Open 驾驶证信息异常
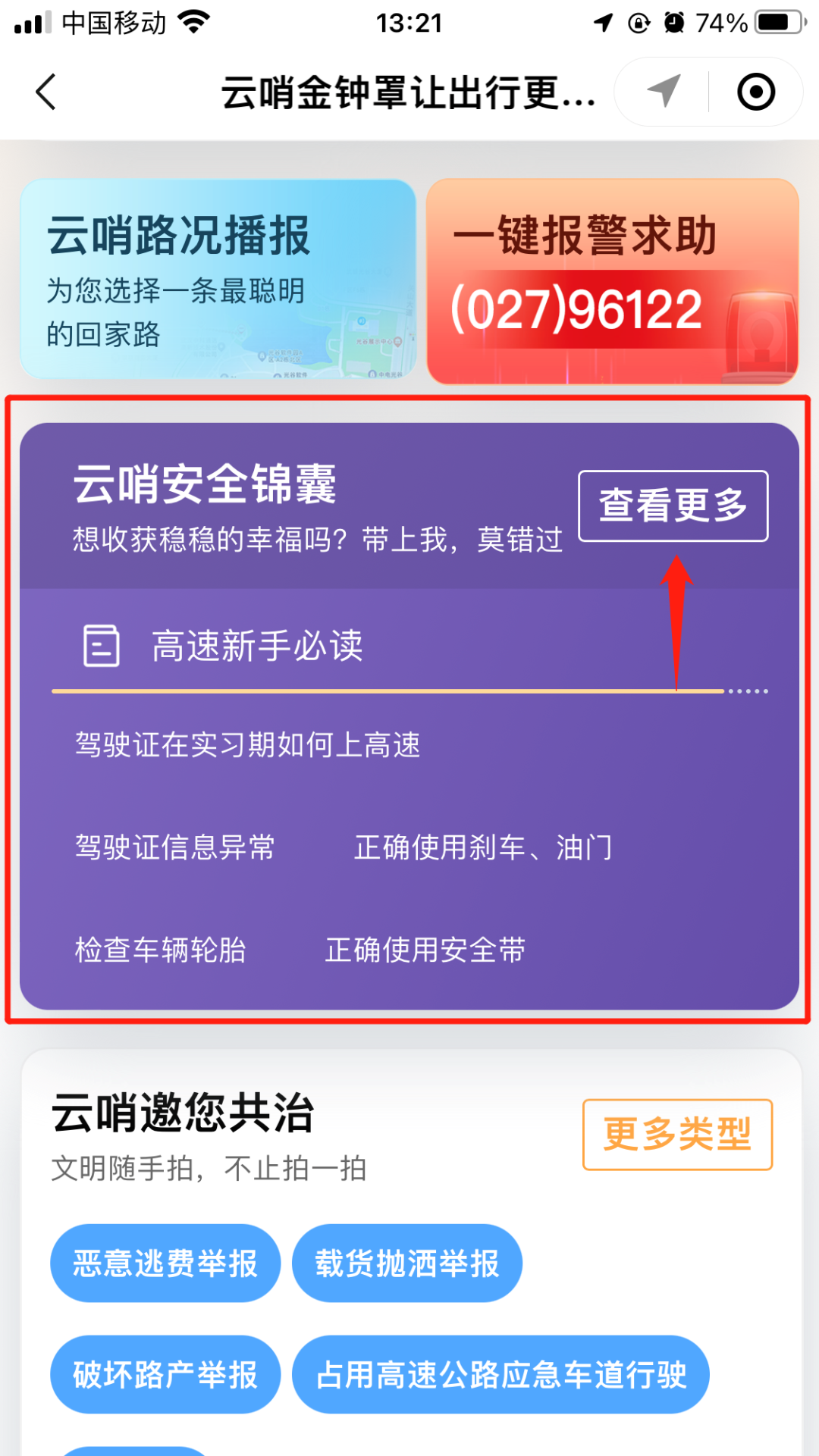The height and width of the screenshot is (1456, 819). pyautogui.click(x=175, y=847)
